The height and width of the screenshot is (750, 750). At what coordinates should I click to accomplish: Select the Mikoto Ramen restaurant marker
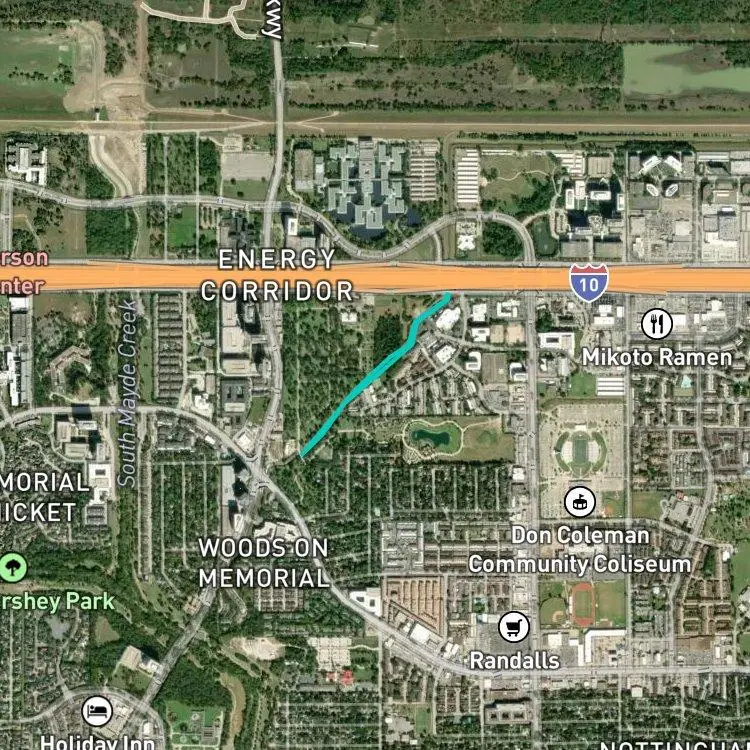tap(657, 324)
